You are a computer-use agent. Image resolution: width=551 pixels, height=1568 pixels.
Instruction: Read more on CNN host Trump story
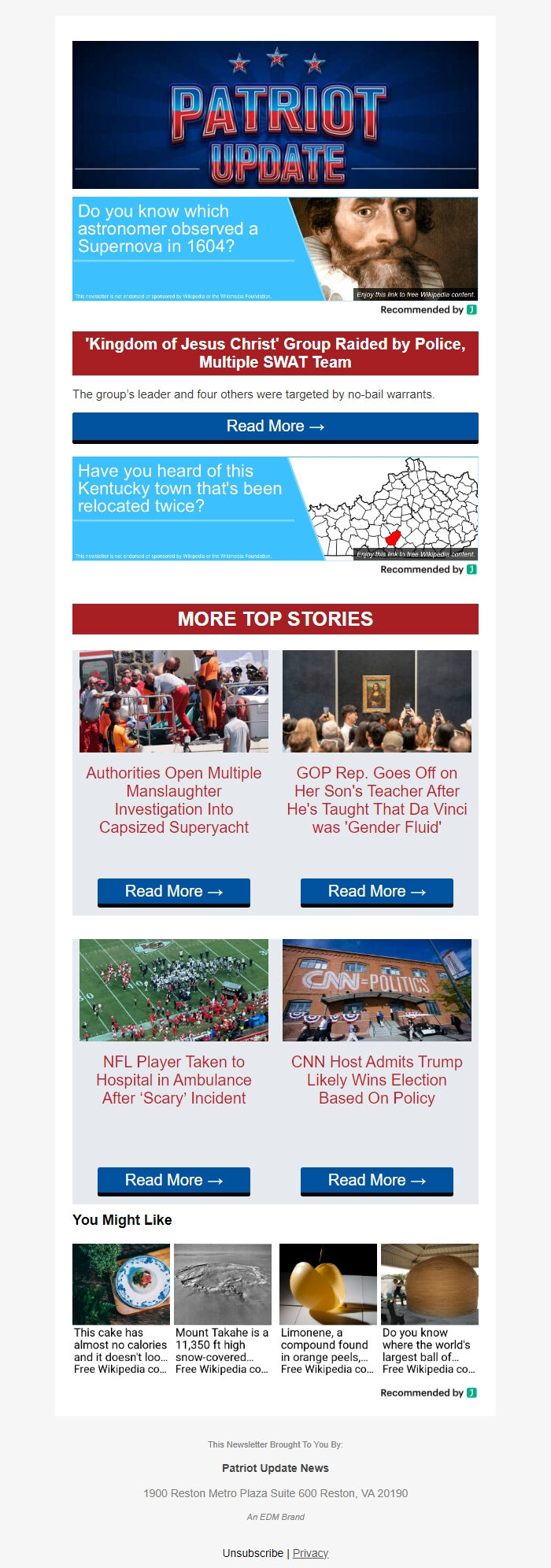(x=376, y=1181)
